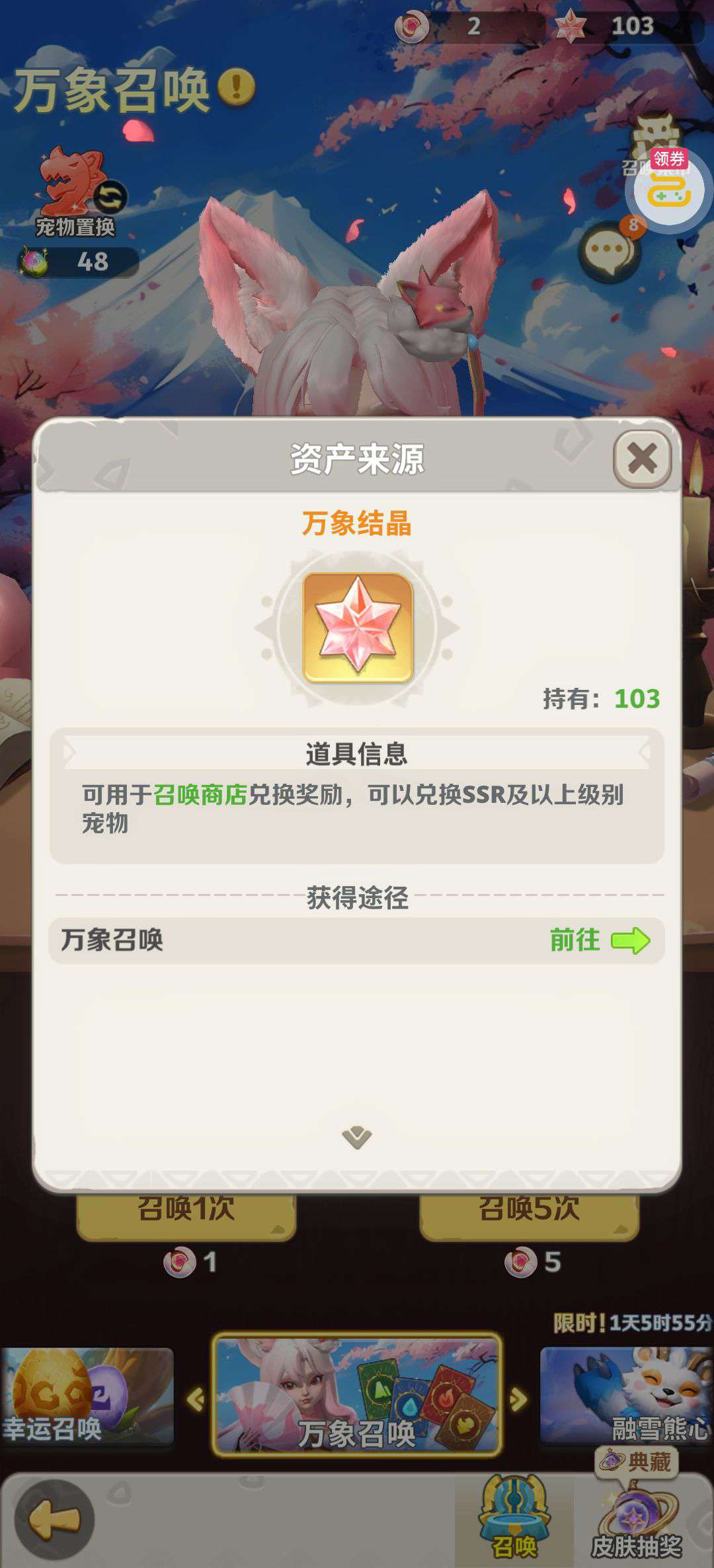
Task: Show next banner with right arrow
Action: (518, 1399)
